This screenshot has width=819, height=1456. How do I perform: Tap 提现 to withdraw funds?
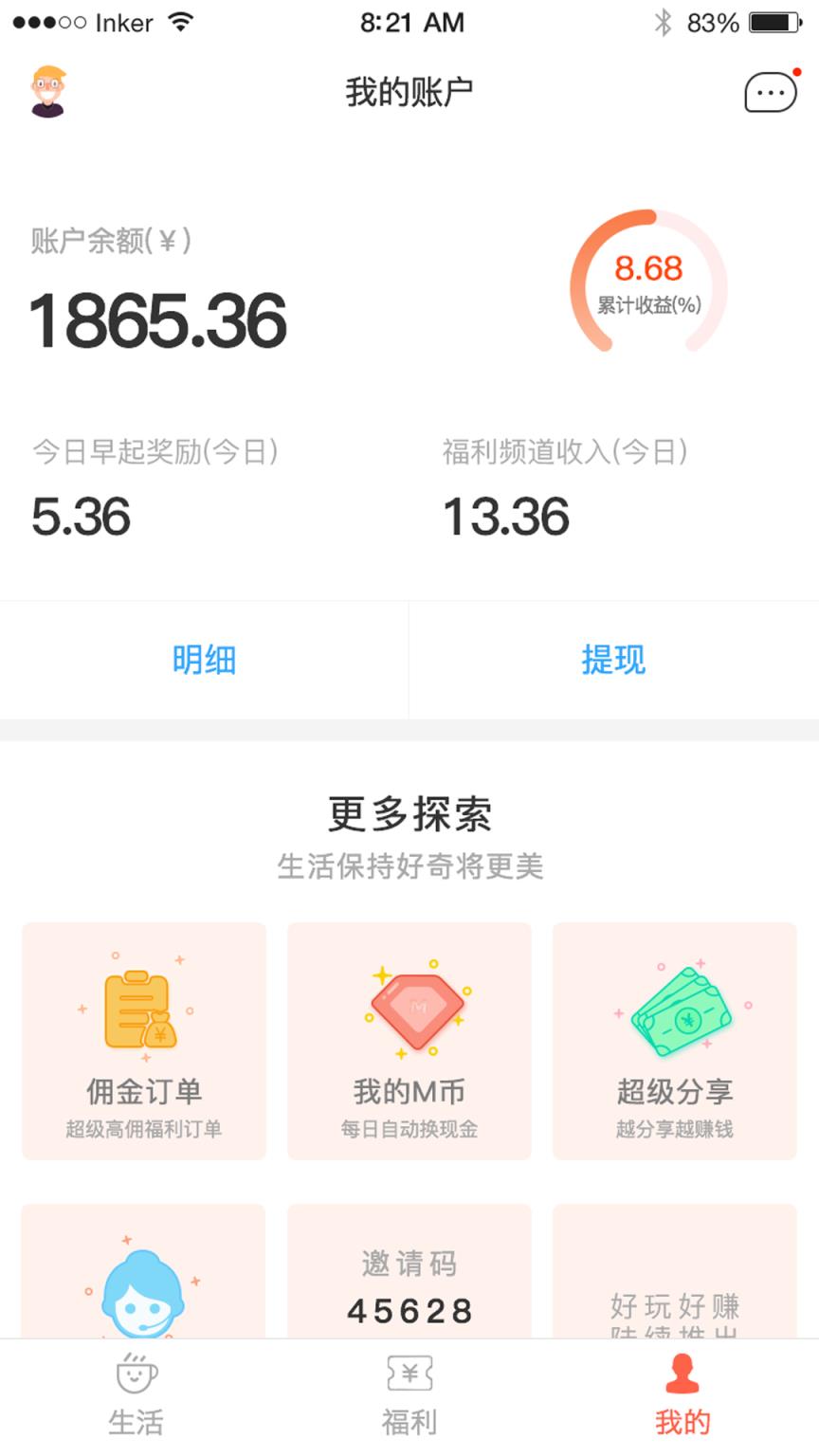point(614,660)
